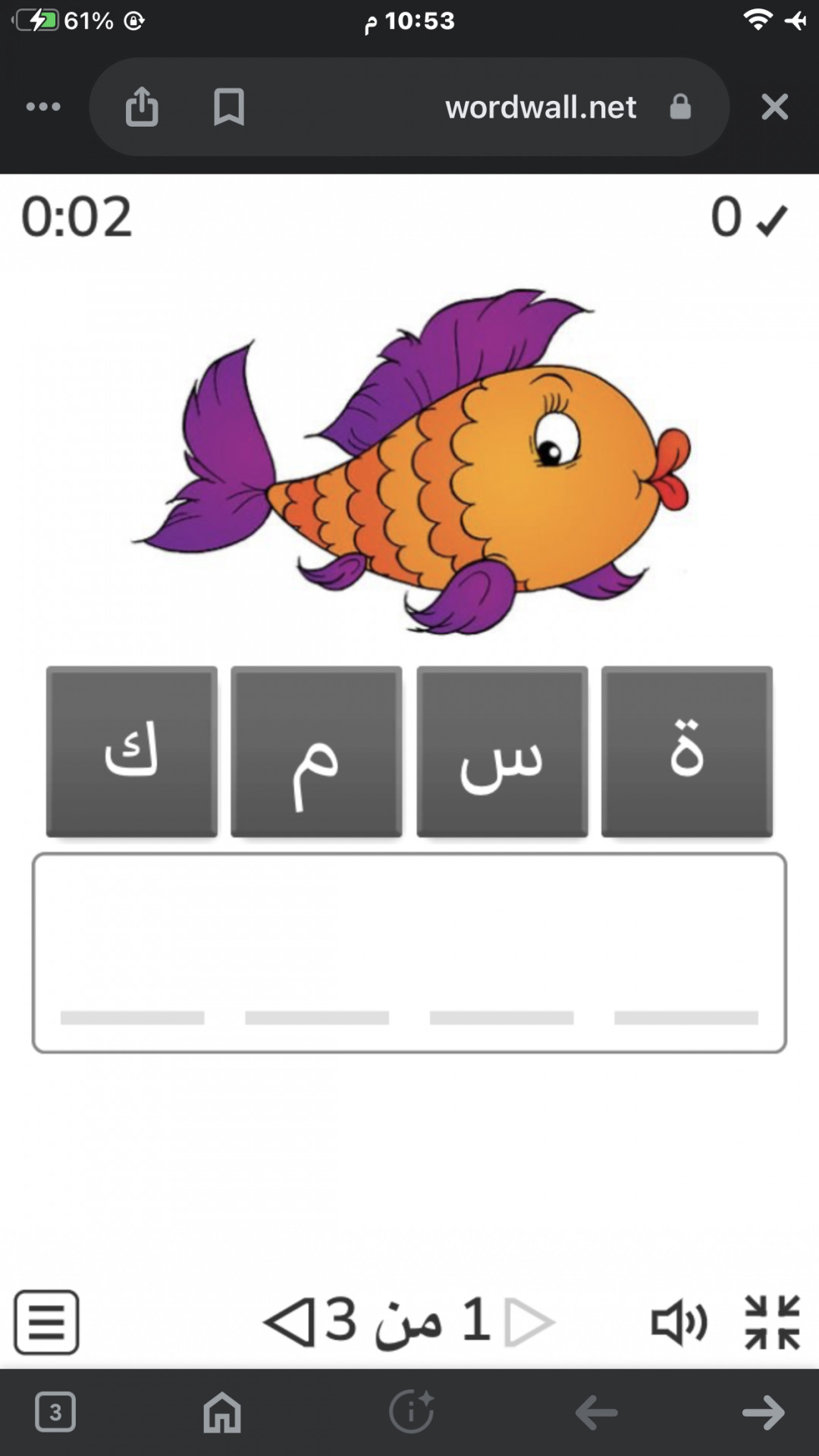Exit fullscreen mode

pos(772,1322)
